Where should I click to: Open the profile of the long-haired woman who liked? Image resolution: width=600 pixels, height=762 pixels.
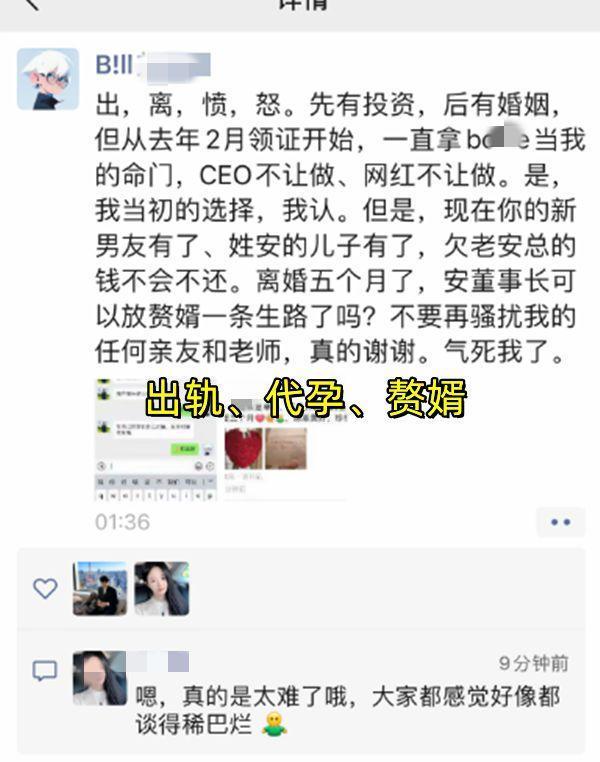pos(161,588)
